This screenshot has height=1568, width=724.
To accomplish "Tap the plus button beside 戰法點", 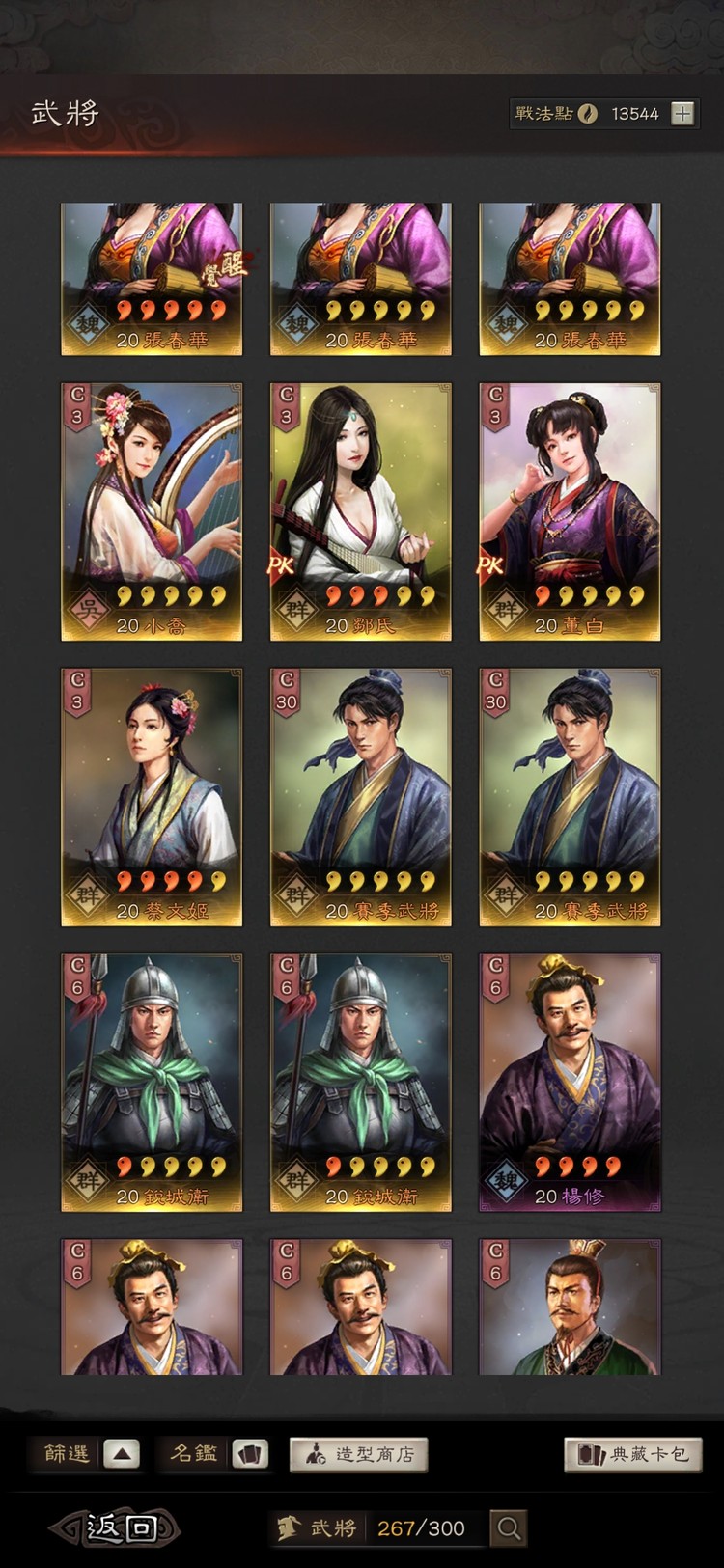I will [x=682, y=113].
